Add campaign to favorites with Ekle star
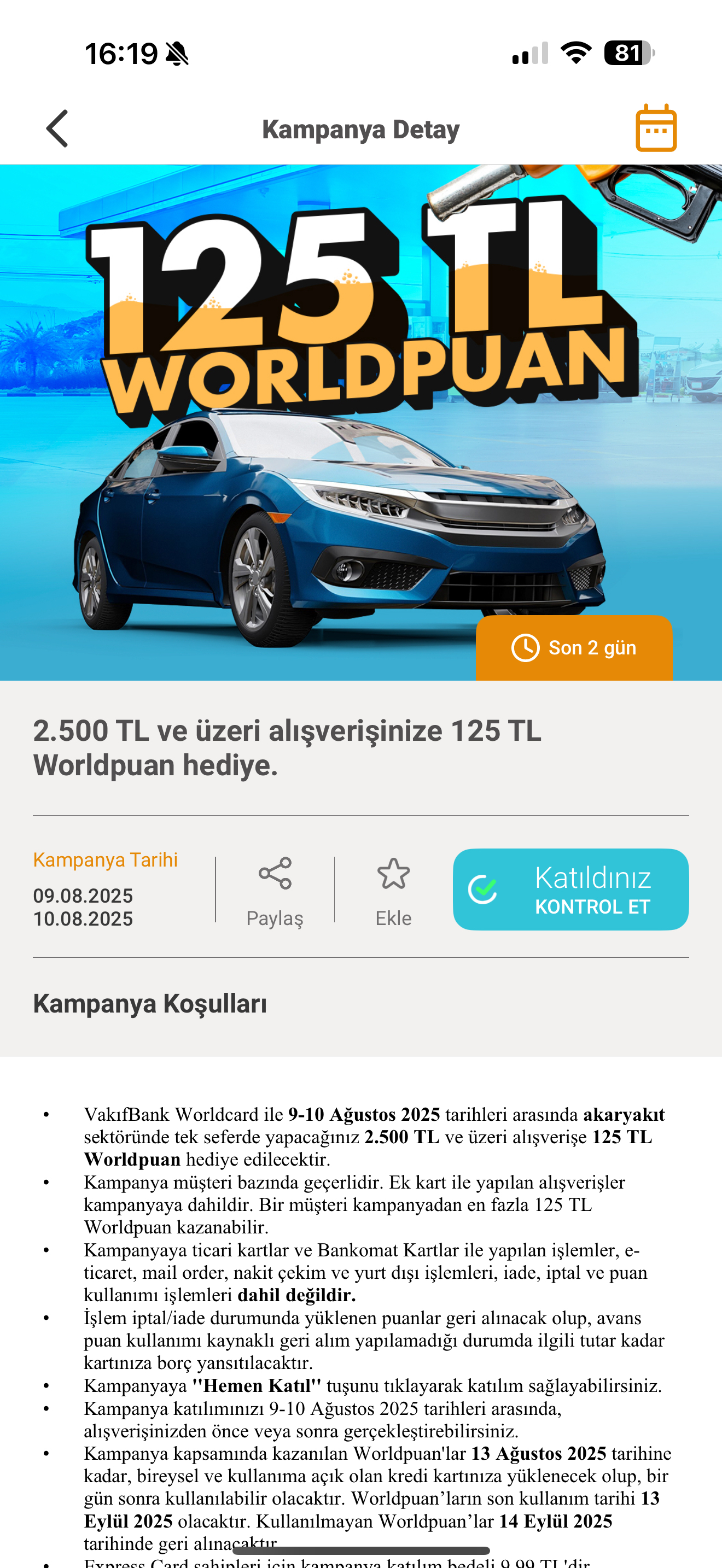Viewport: 722px width, 1568px height. point(393,891)
